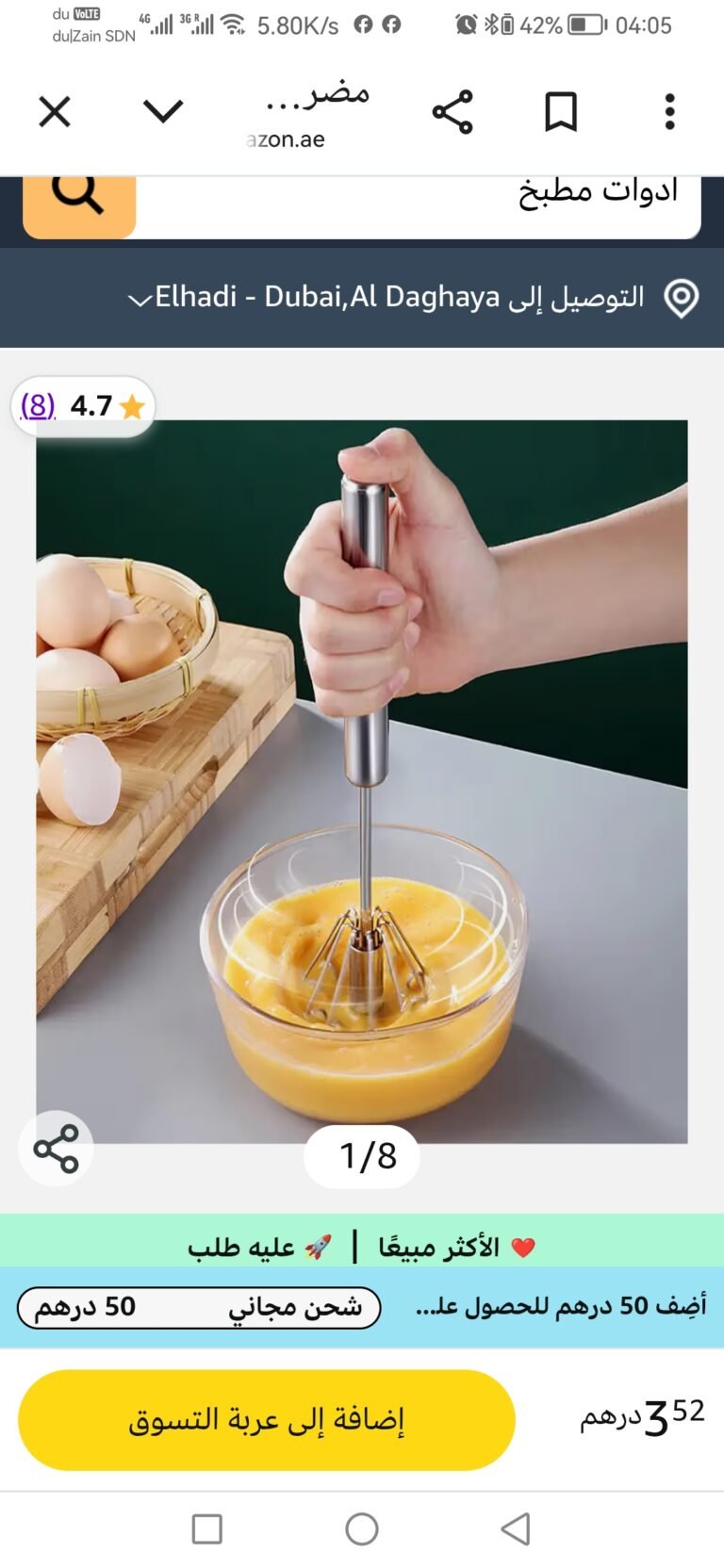This screenshot has width=724, height=1568.
Task: Share the page from the browser toolbar
Action: tap(452, 112)
